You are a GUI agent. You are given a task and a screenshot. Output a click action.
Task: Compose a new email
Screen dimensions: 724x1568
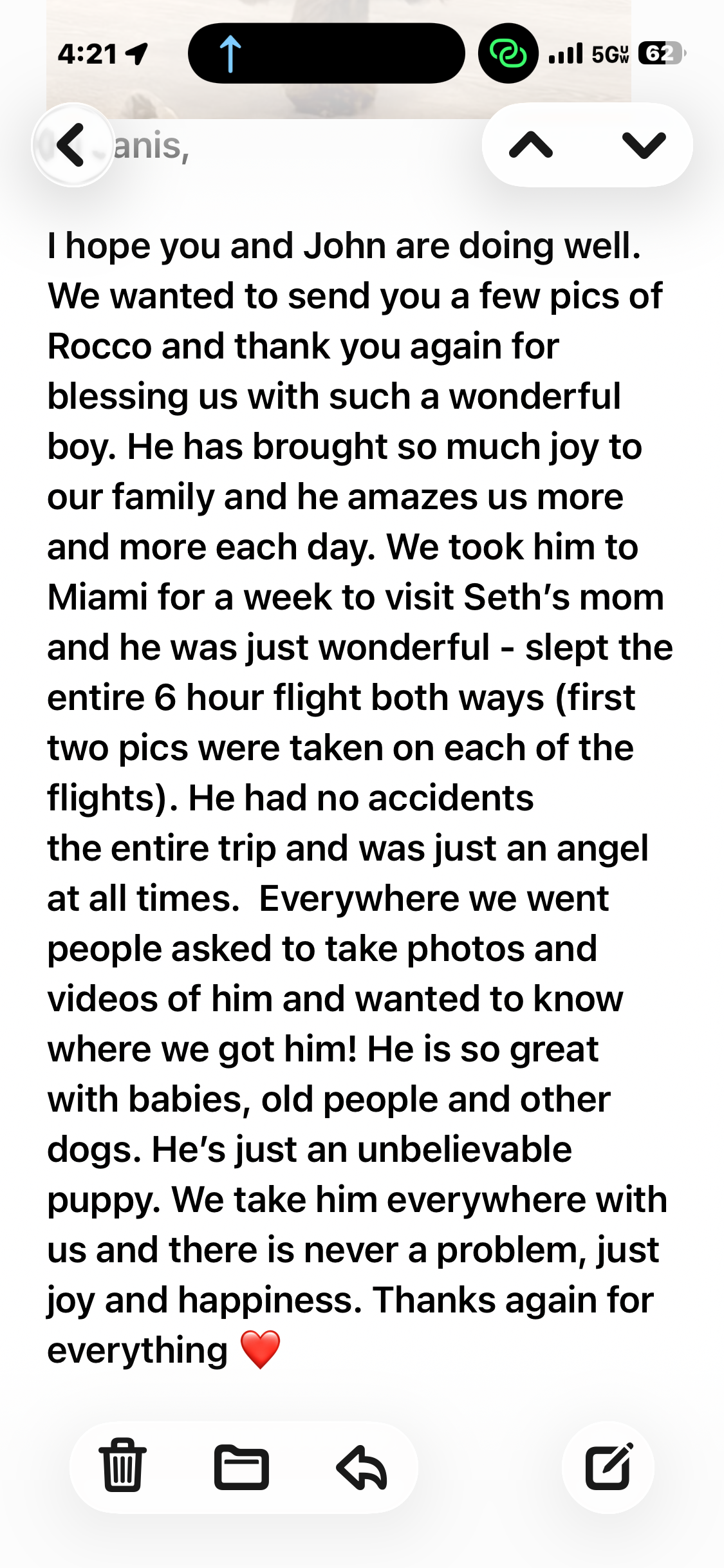[609, 1466]
